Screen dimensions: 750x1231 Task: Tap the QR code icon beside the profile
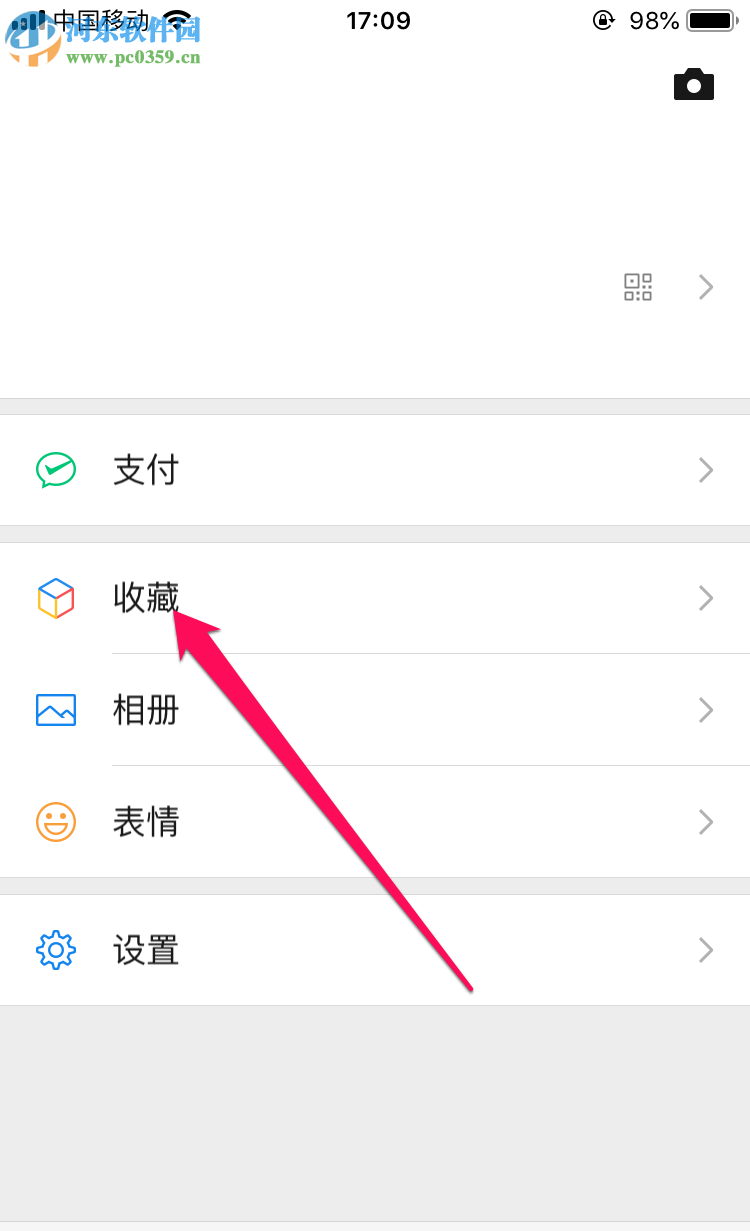click(x=637, y=287)
